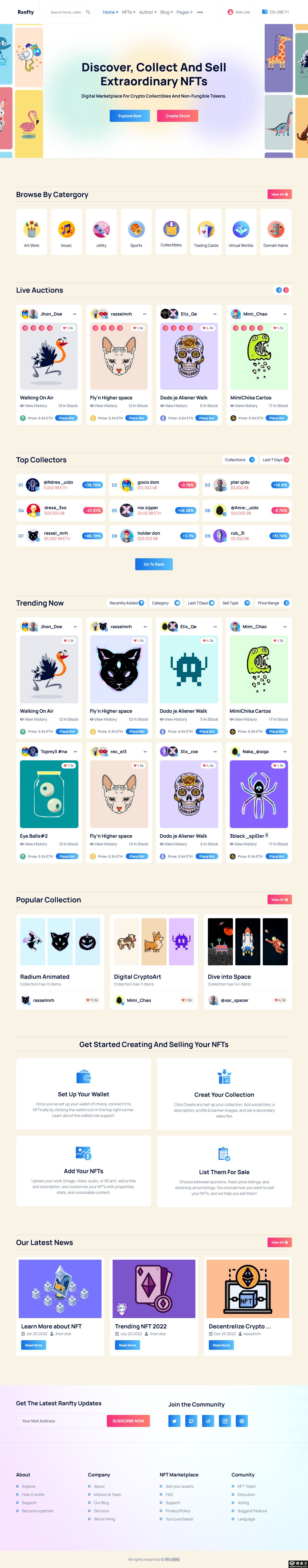
Task: Open the Music category card
Action: 66,232
